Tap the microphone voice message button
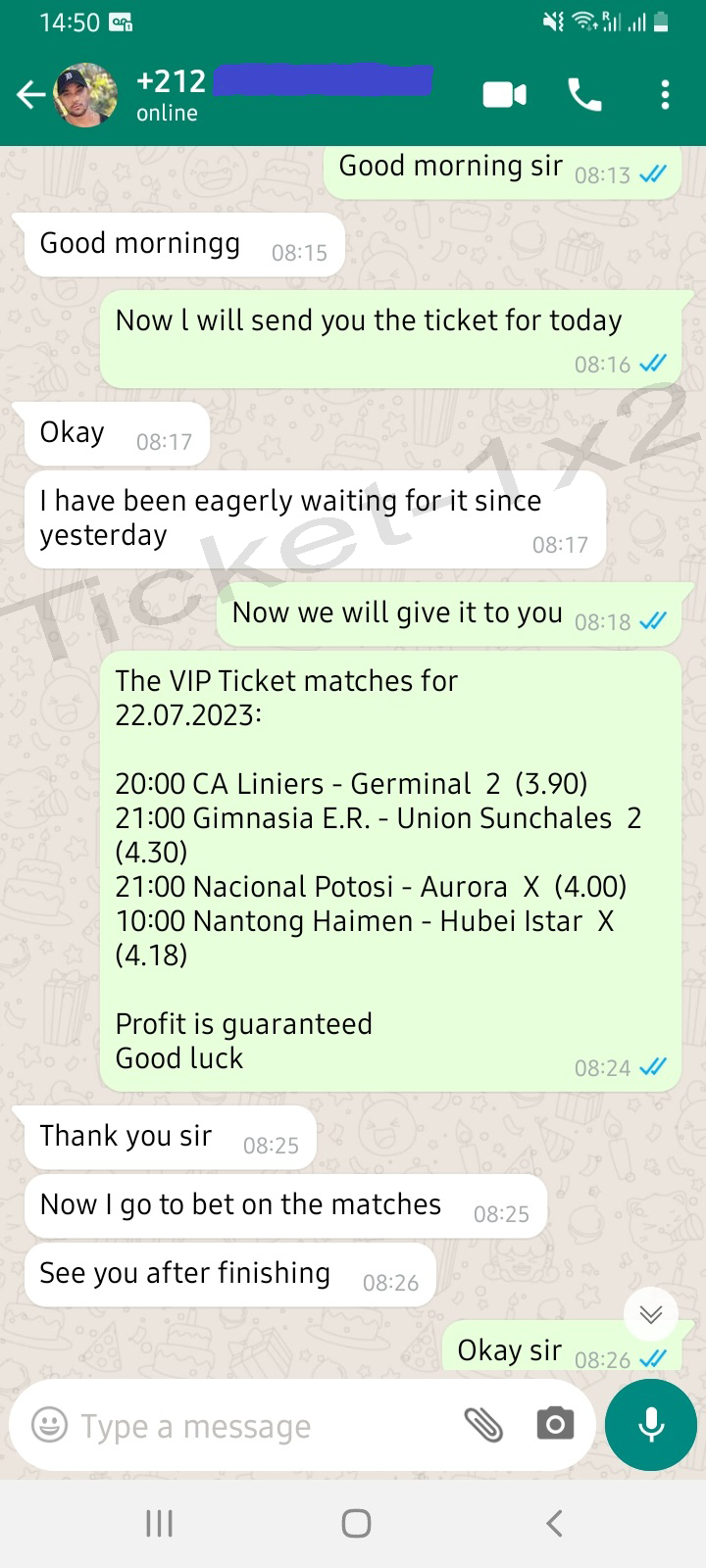This screenshot has width=706, height=1568. click(651, 1425)
